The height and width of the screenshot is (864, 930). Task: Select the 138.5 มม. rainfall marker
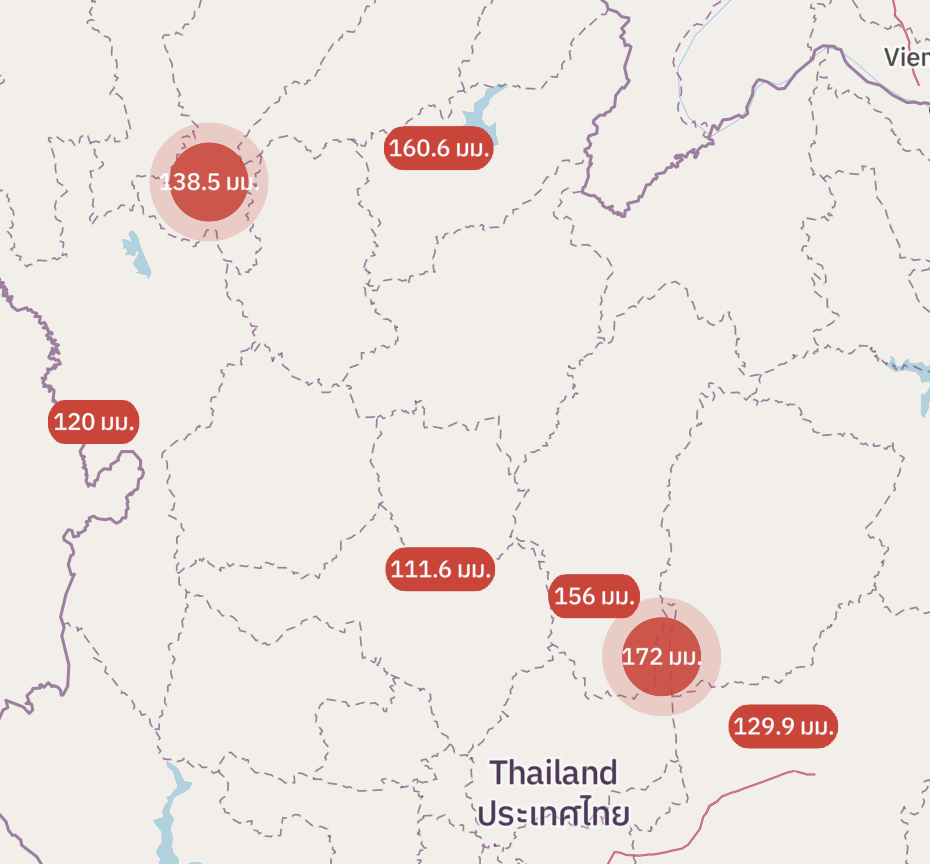pyautogui.click(x=209, y=182)
